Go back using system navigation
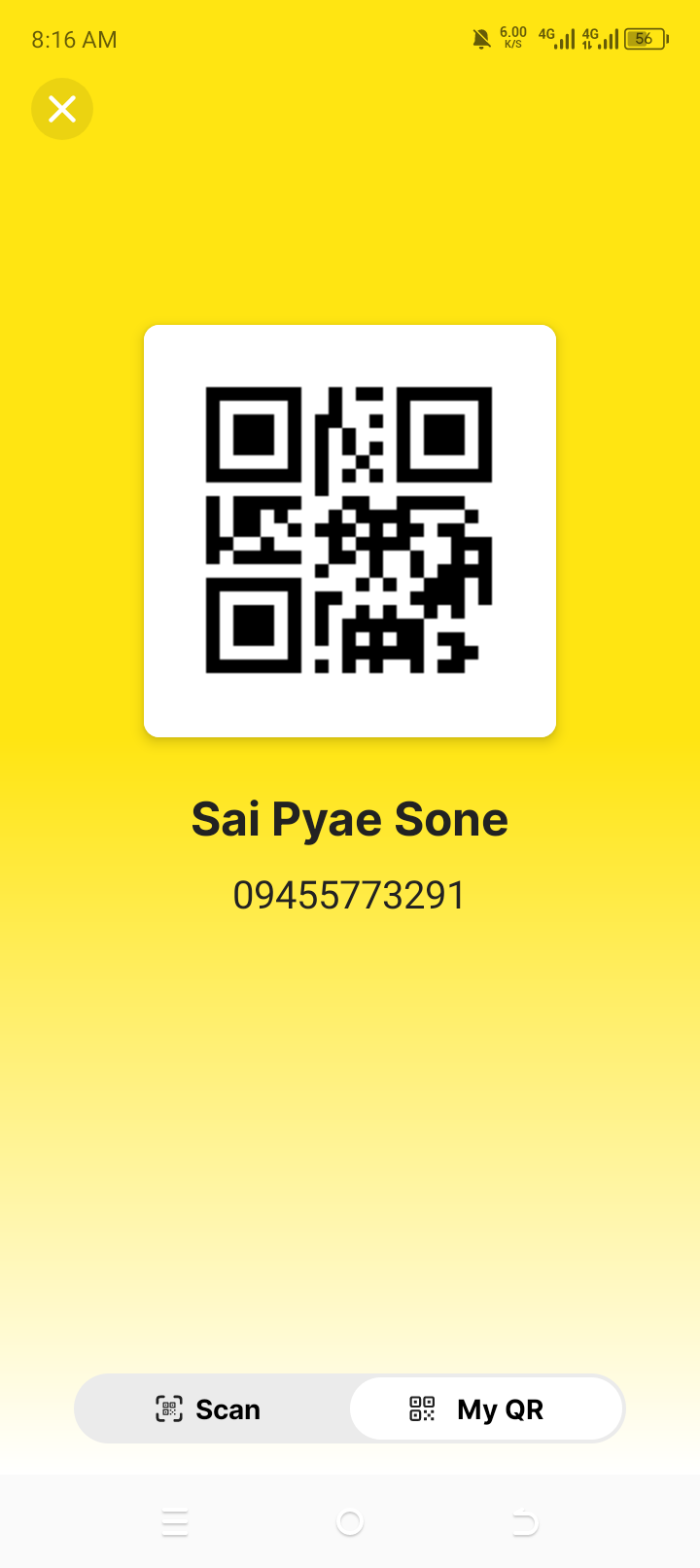 coord(525,1522)
